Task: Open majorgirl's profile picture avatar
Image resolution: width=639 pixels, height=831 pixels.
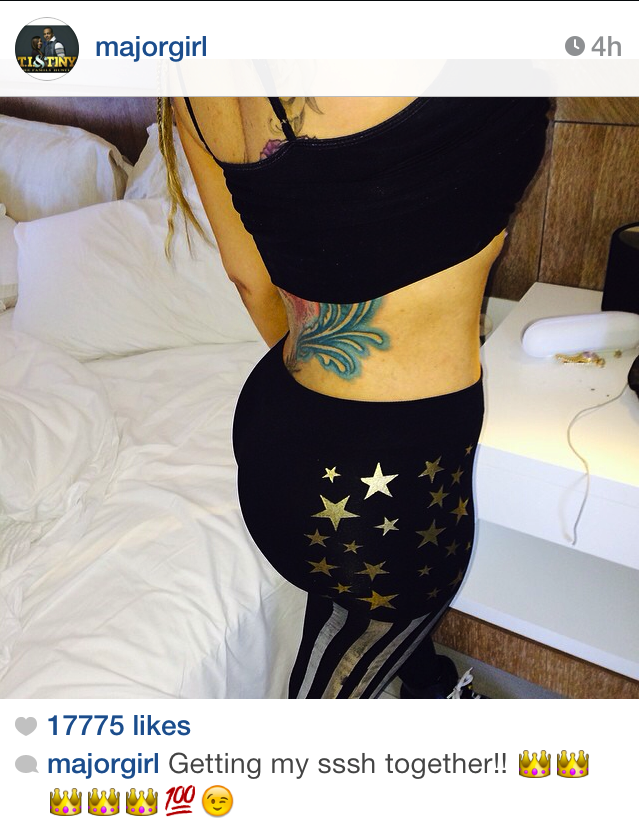Action: pyautogui.click(x=47, y=48)
